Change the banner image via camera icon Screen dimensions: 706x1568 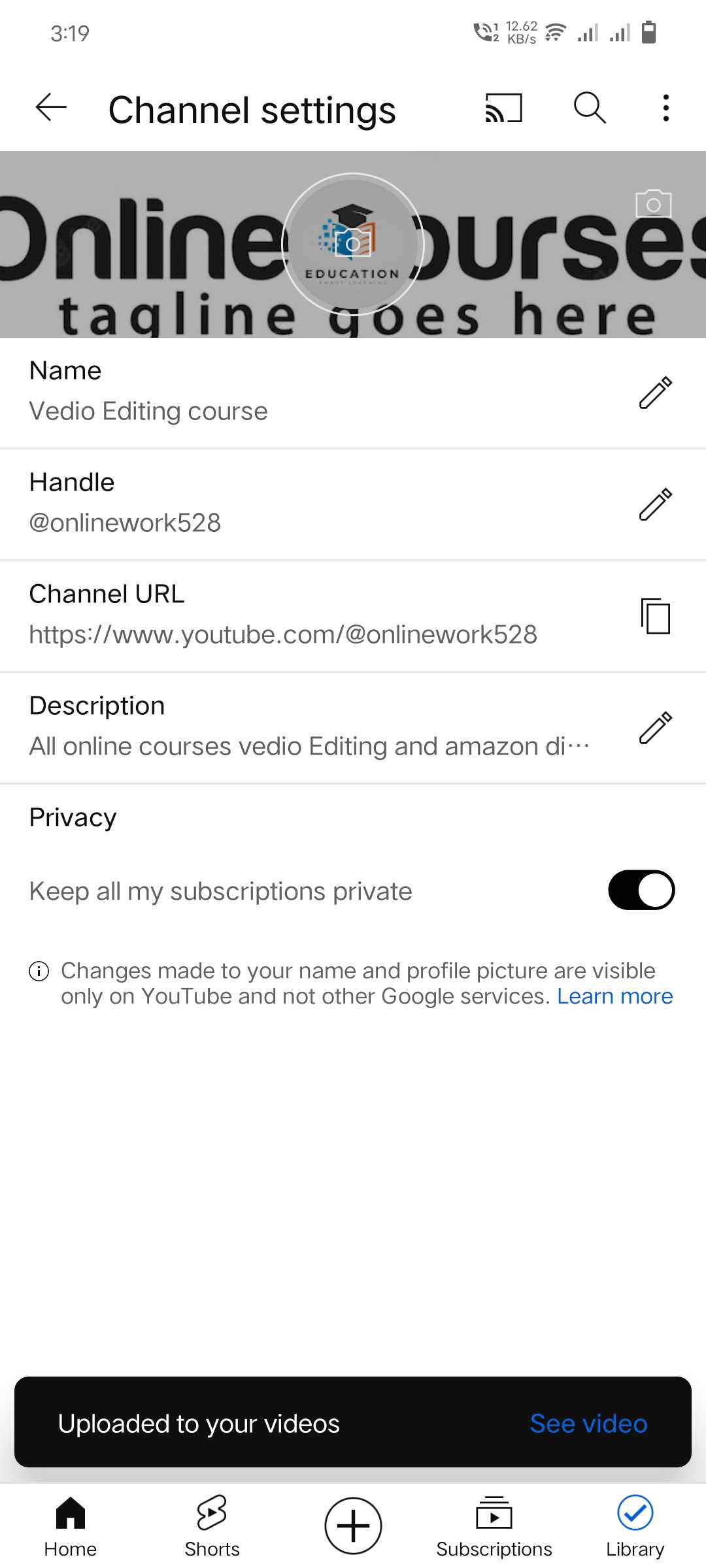point(654,204)
